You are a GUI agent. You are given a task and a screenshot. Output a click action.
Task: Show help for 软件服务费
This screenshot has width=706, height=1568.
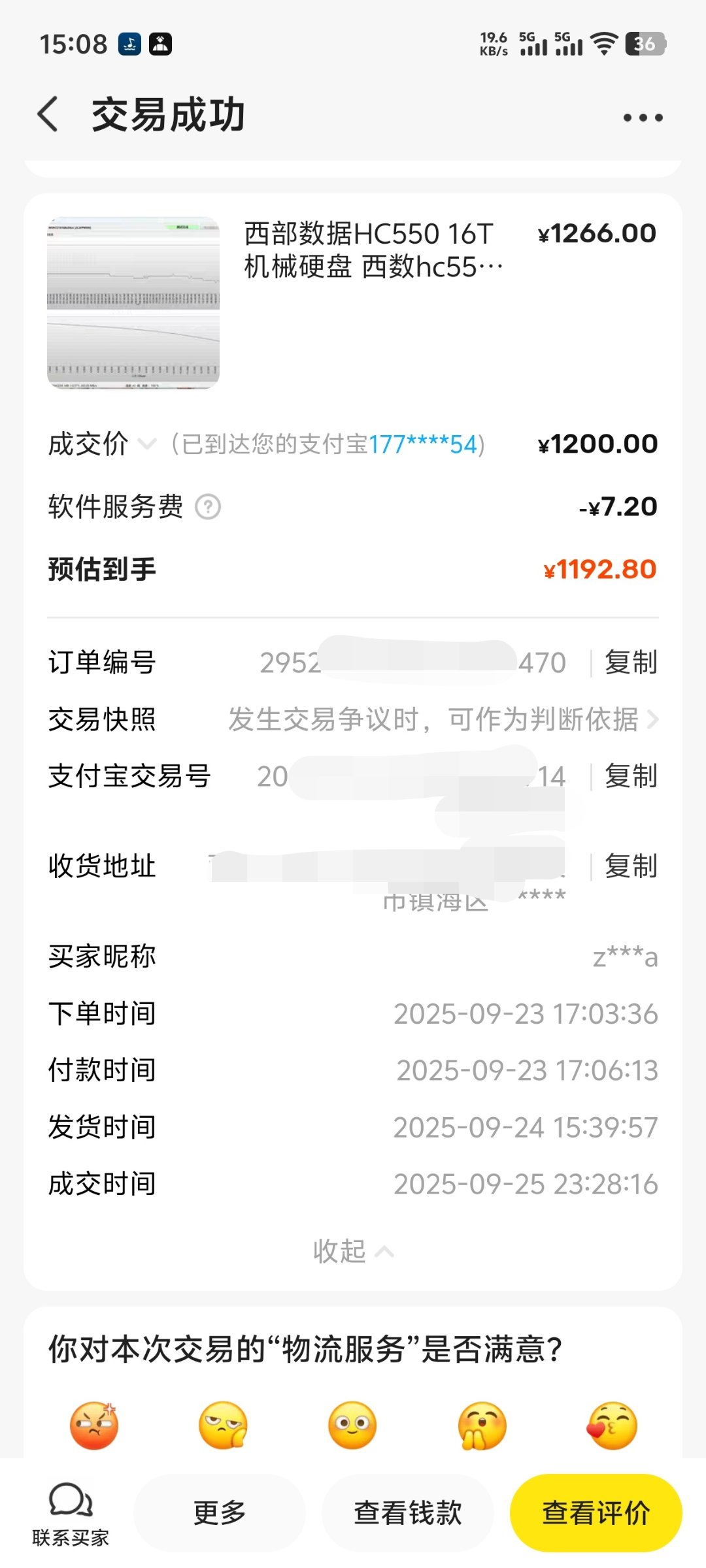[209, 507]
